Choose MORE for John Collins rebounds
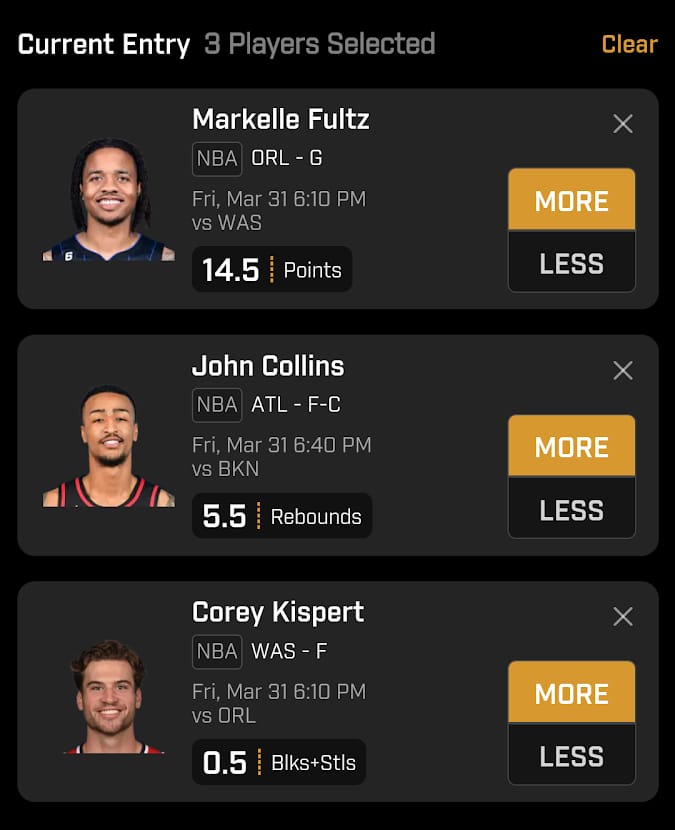This screenshot has height=830, width=675. pos(571,446)
